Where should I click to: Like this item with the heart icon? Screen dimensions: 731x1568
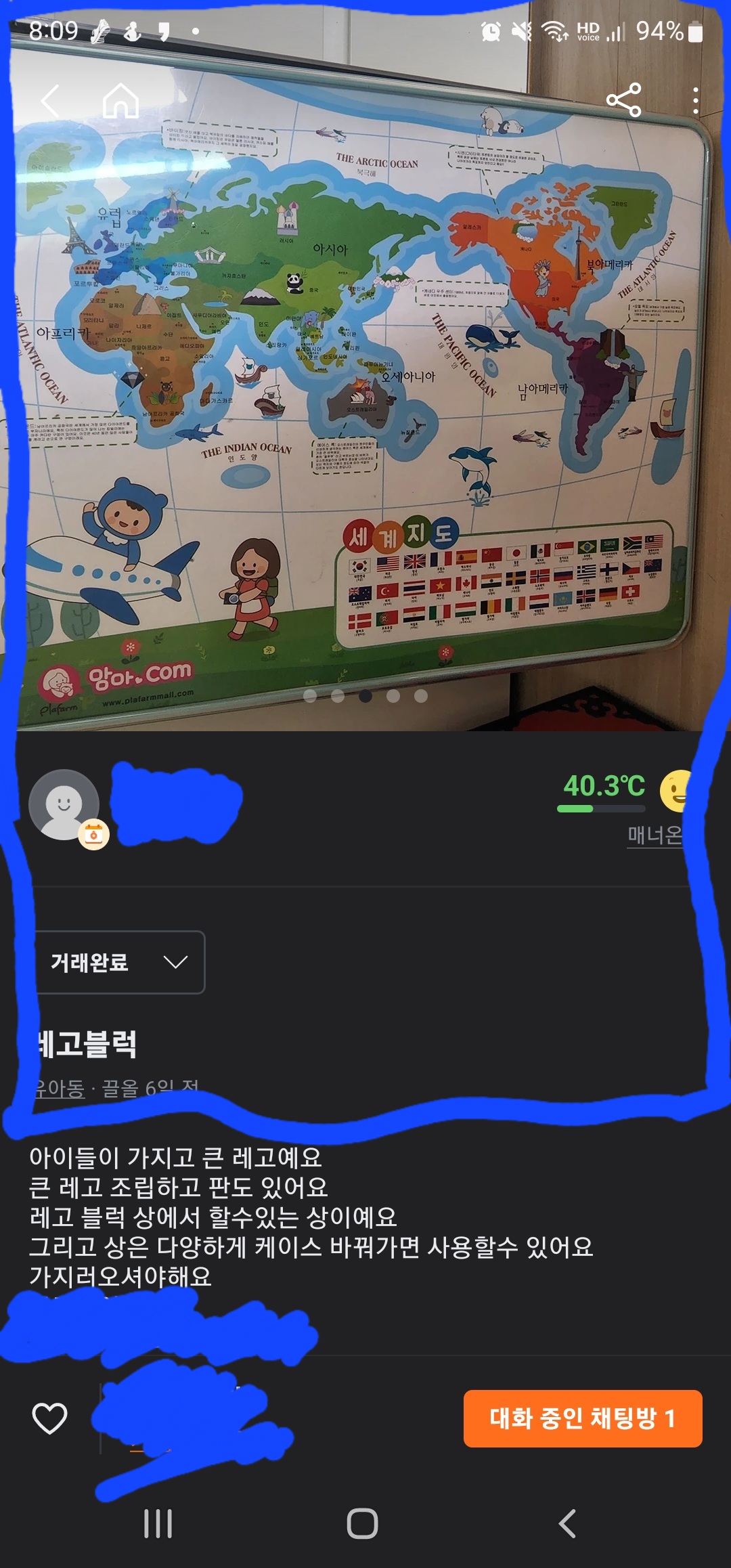[50, 1418]
